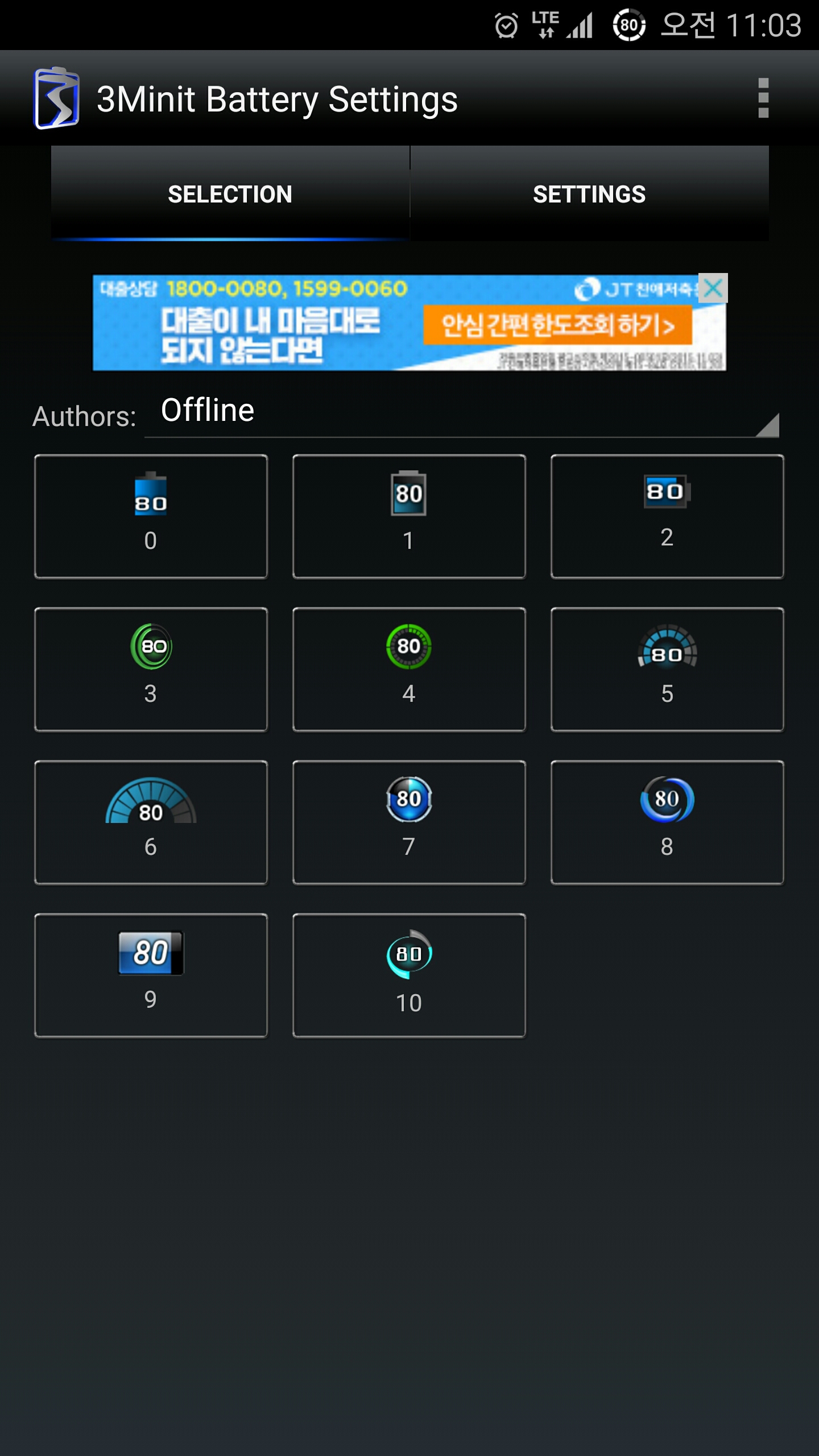Select battery icon style 1
This screenshot has width=819, height=1456.
(x=409, y=516)
